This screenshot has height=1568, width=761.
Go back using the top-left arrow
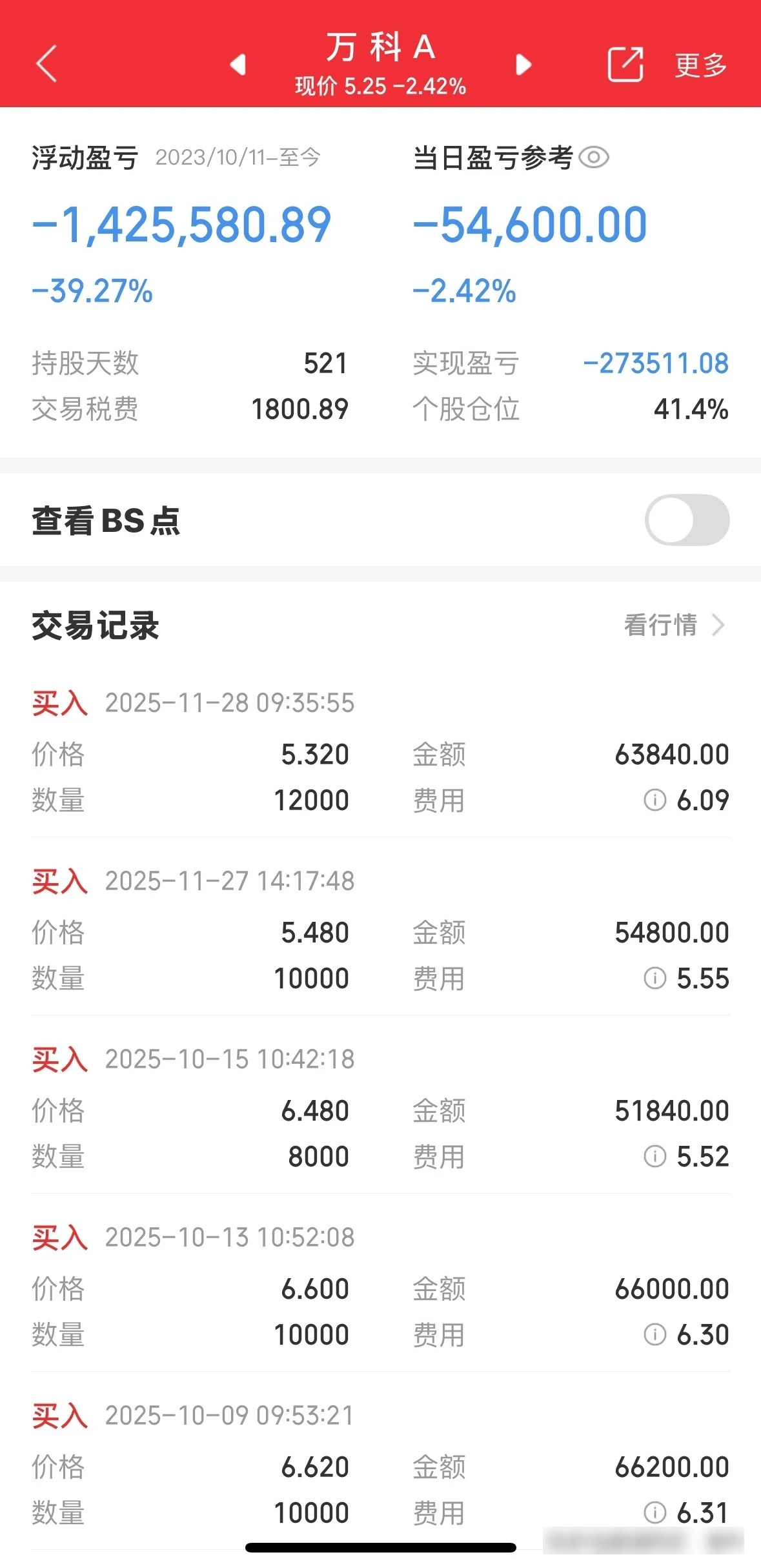[x=46, y=64]
